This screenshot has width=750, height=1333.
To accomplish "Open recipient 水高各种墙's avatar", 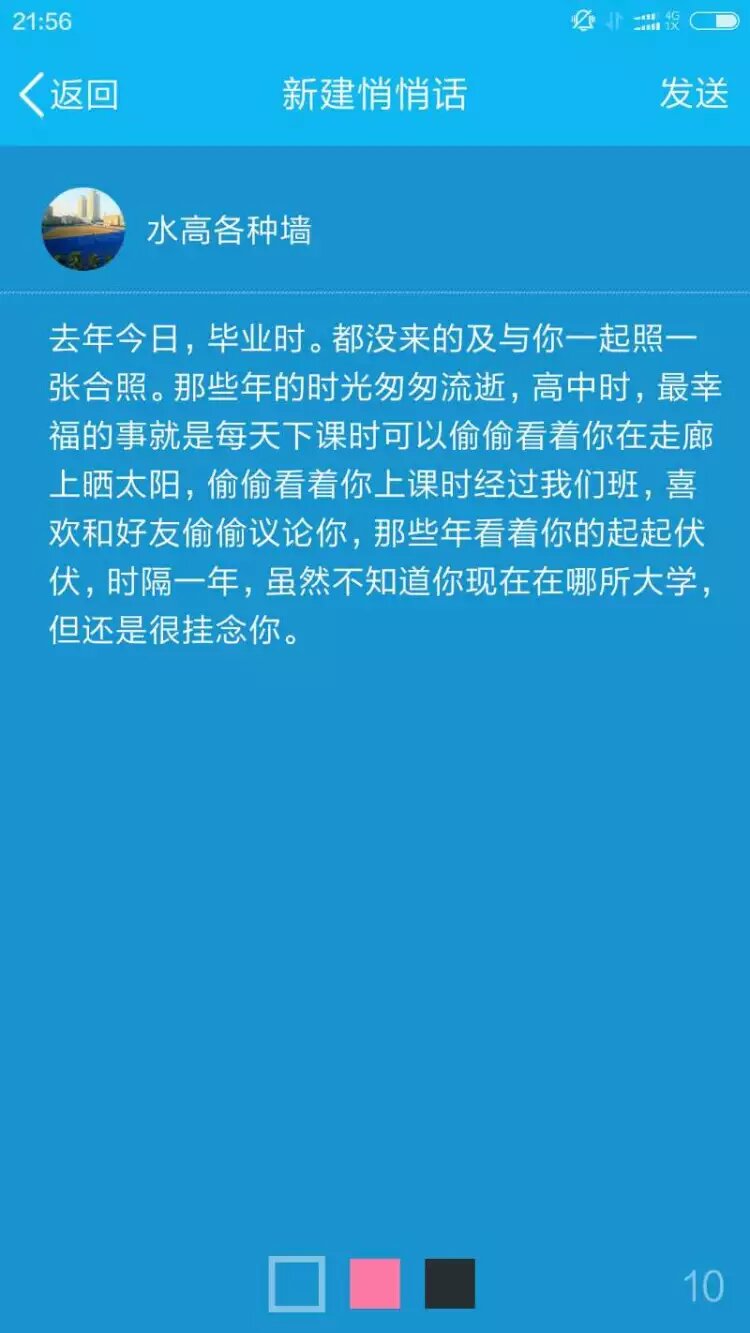I will click(83, 229).
